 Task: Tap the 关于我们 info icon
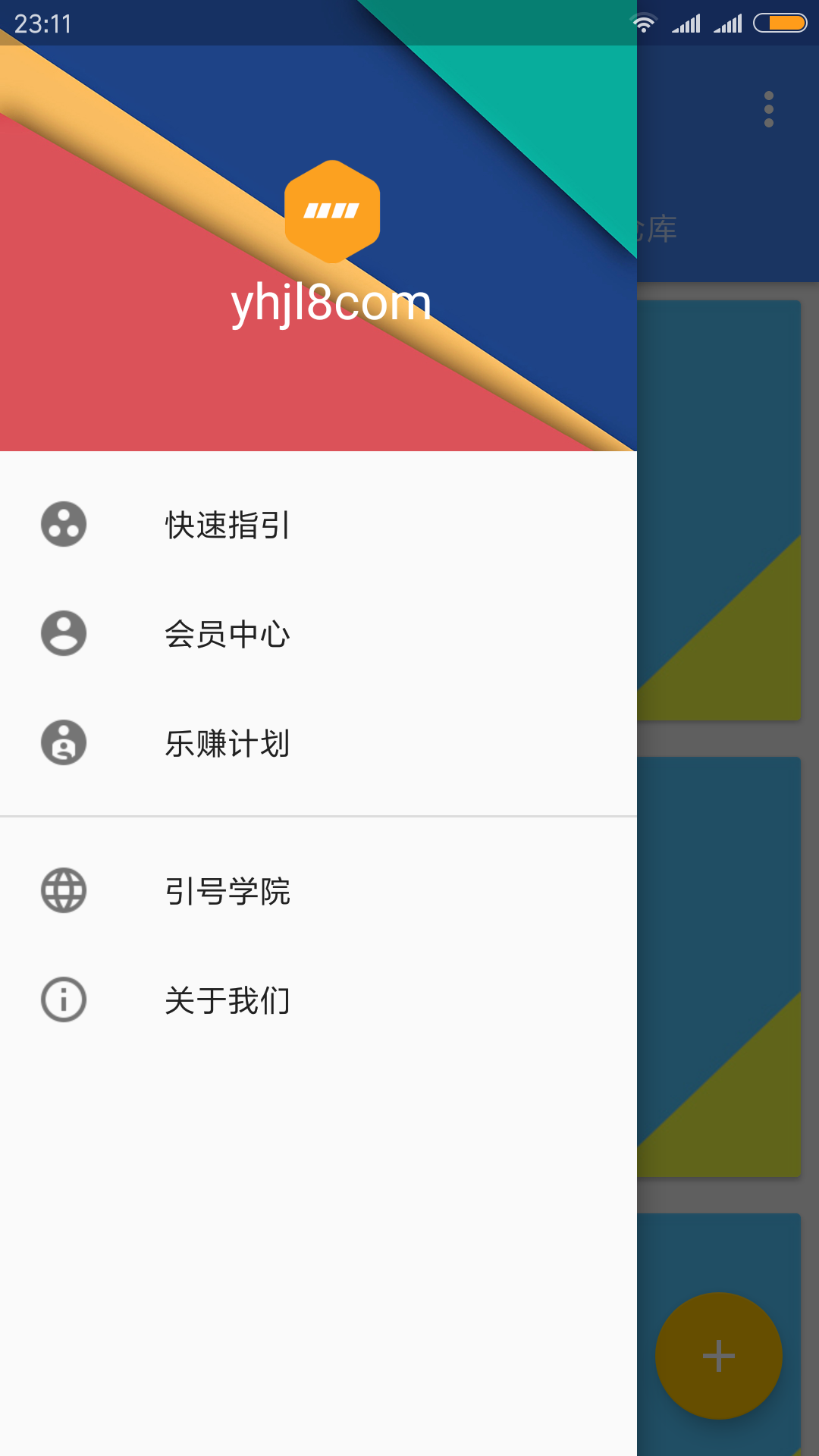click(63, 999)
